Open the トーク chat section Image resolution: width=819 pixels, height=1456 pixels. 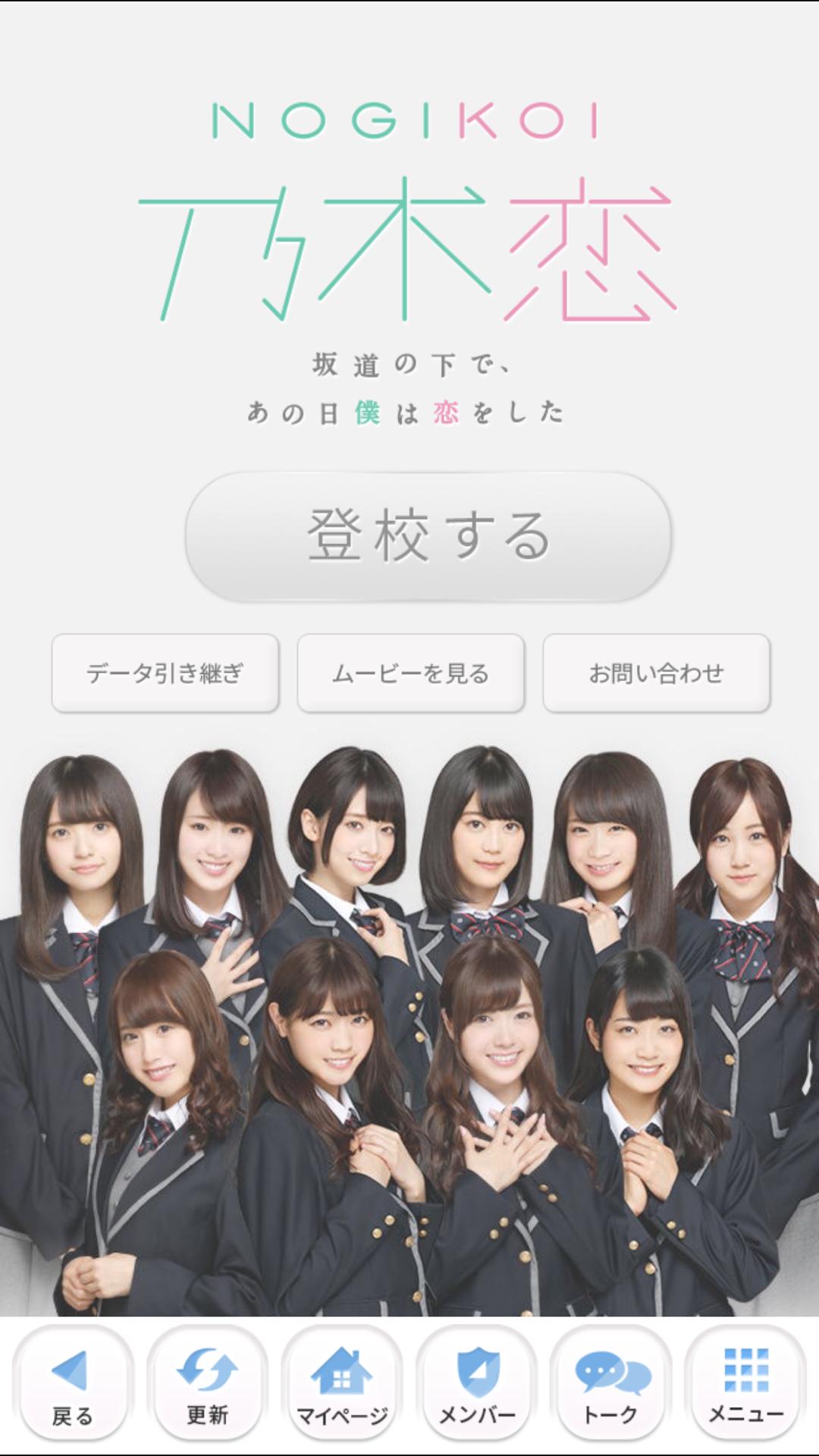(611, 1385)
